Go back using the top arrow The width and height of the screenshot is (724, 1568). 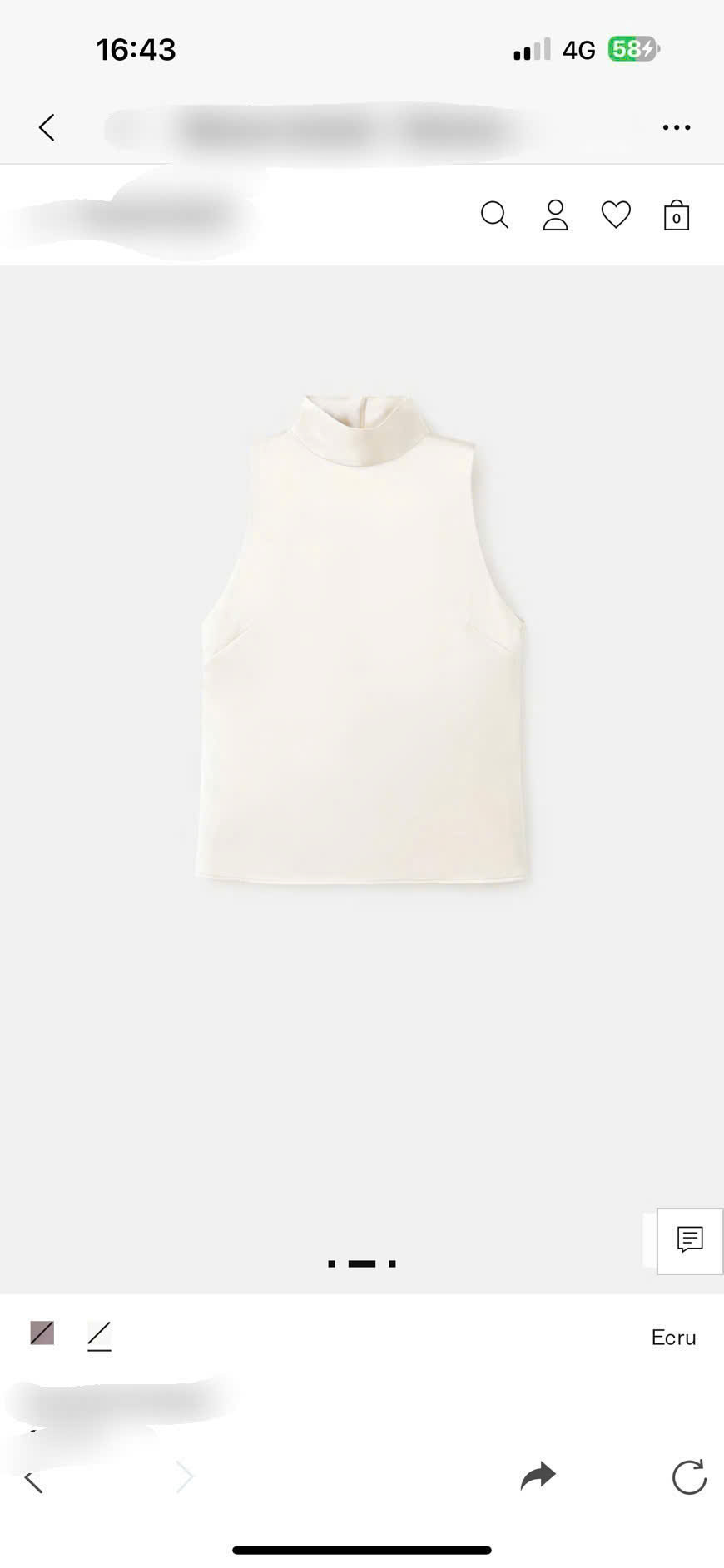click(47, 127)
